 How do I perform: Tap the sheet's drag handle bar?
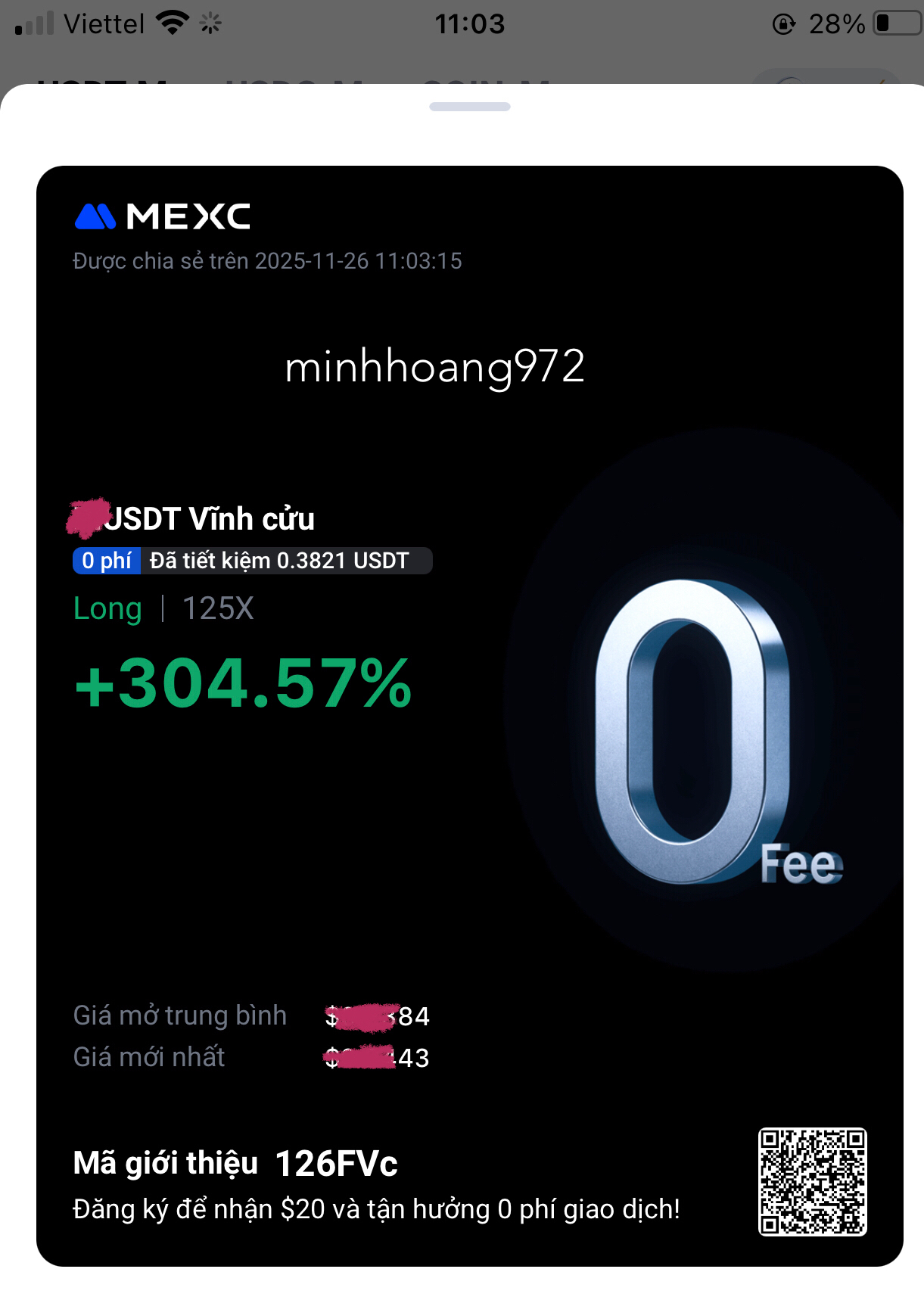(469, 107)
